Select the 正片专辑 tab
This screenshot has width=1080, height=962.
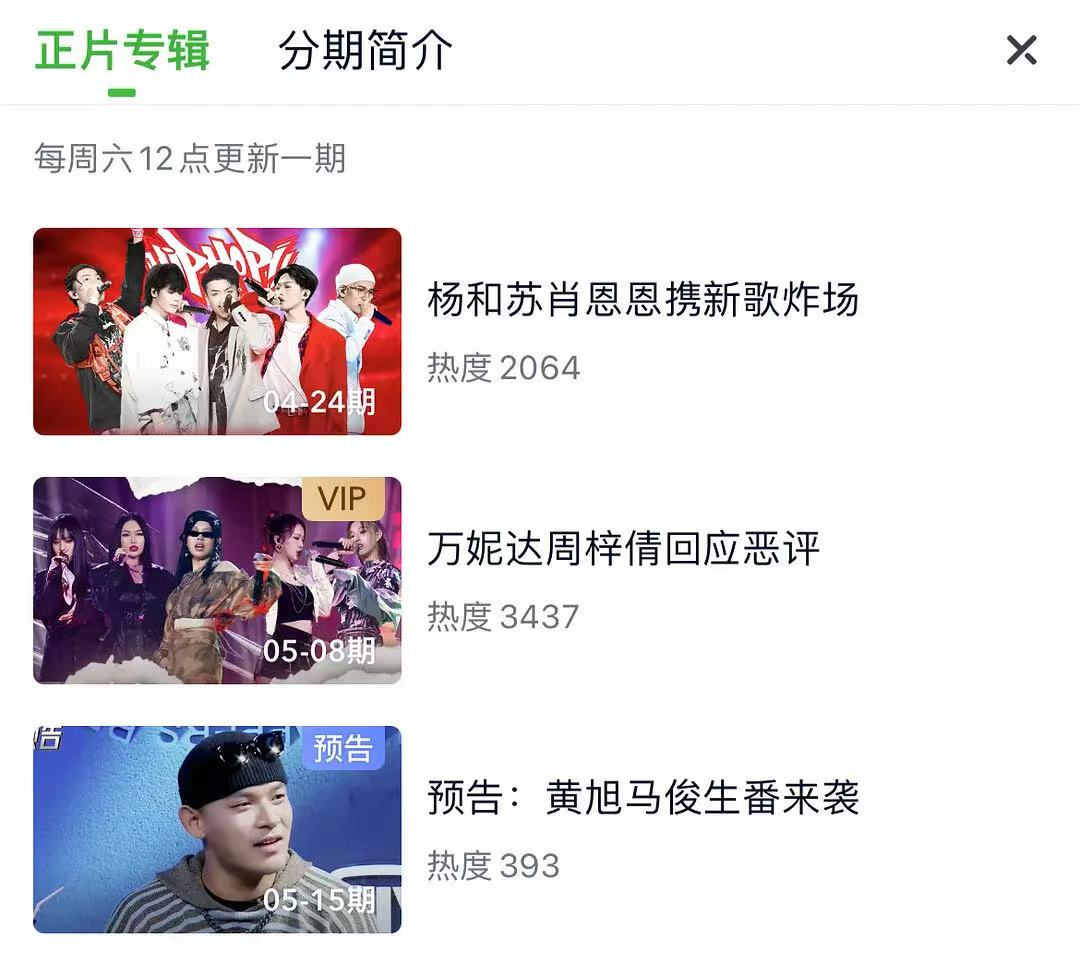122,51
